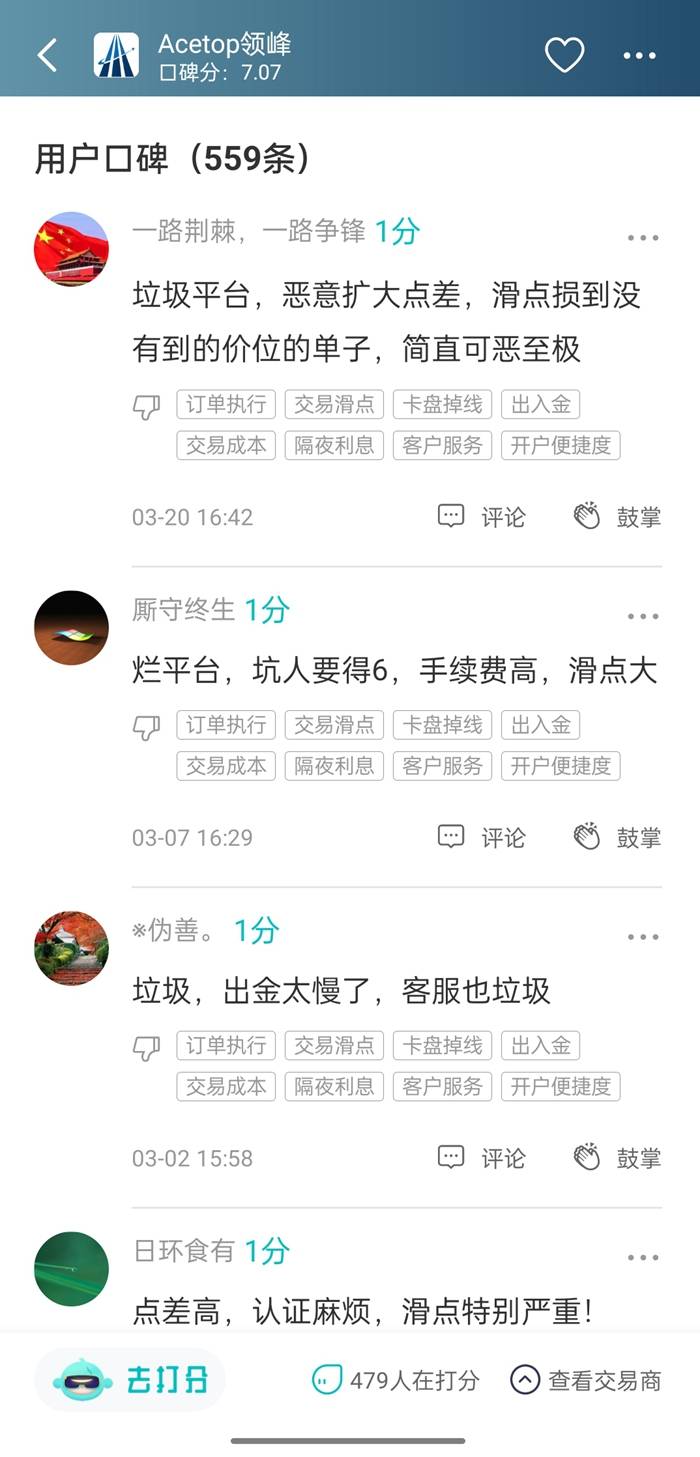Screen dimensions: 700x1457
Task: Favorite Acetop领峰 with the heart icon
Action: (564, 55)
